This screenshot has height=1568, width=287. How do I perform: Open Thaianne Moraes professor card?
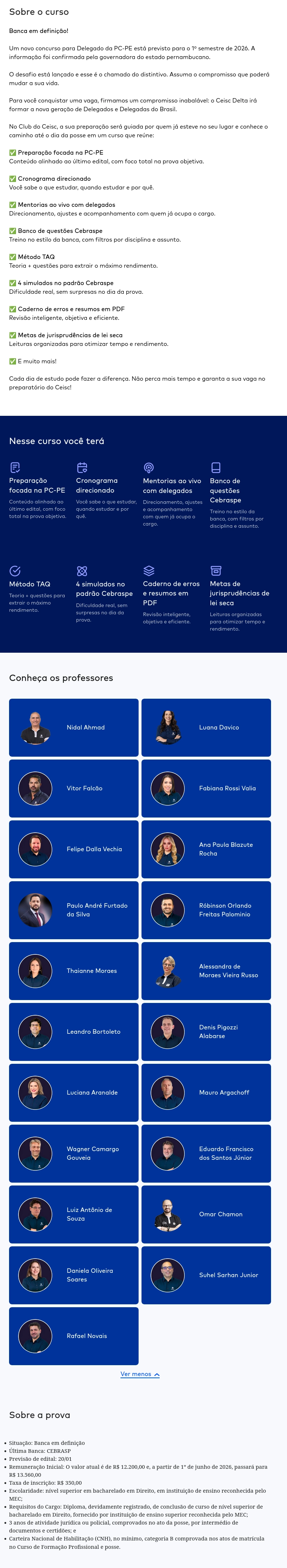coord(74,971)
